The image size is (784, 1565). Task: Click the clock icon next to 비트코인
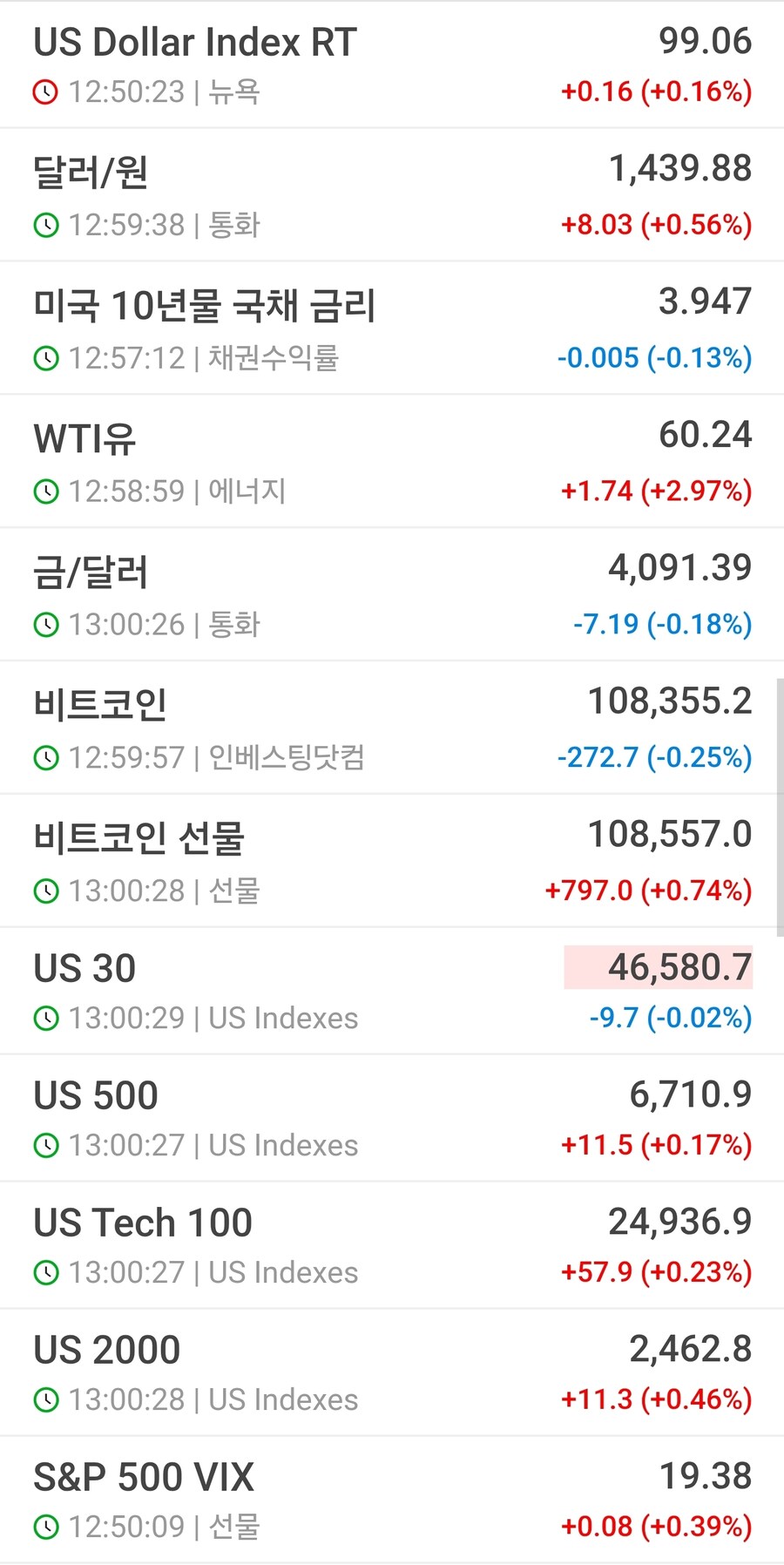46,758
